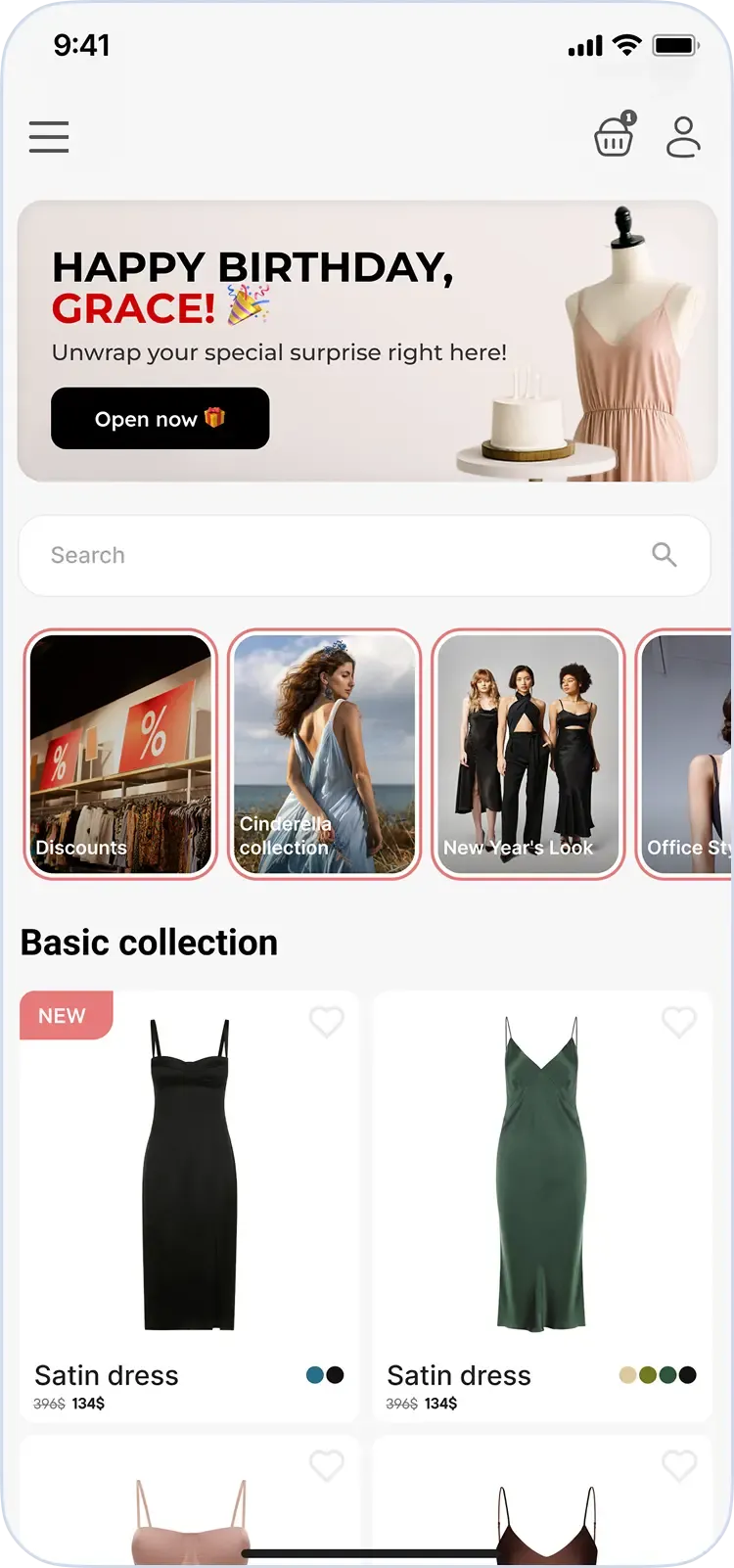Open the Cinderella collection tile
734x1568 pixels.
(324, 754)
